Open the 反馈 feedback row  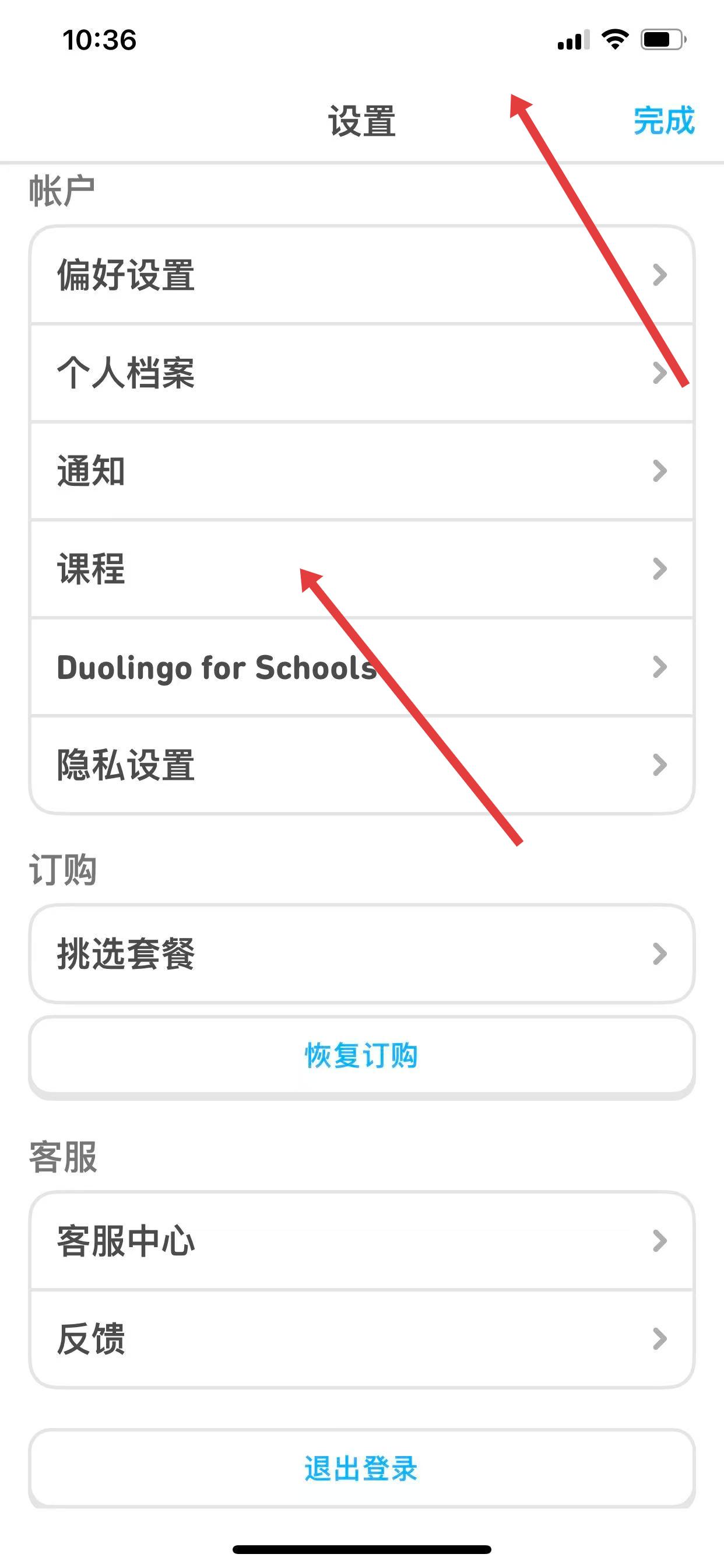pyautogui.click(x=361, y=1339)
